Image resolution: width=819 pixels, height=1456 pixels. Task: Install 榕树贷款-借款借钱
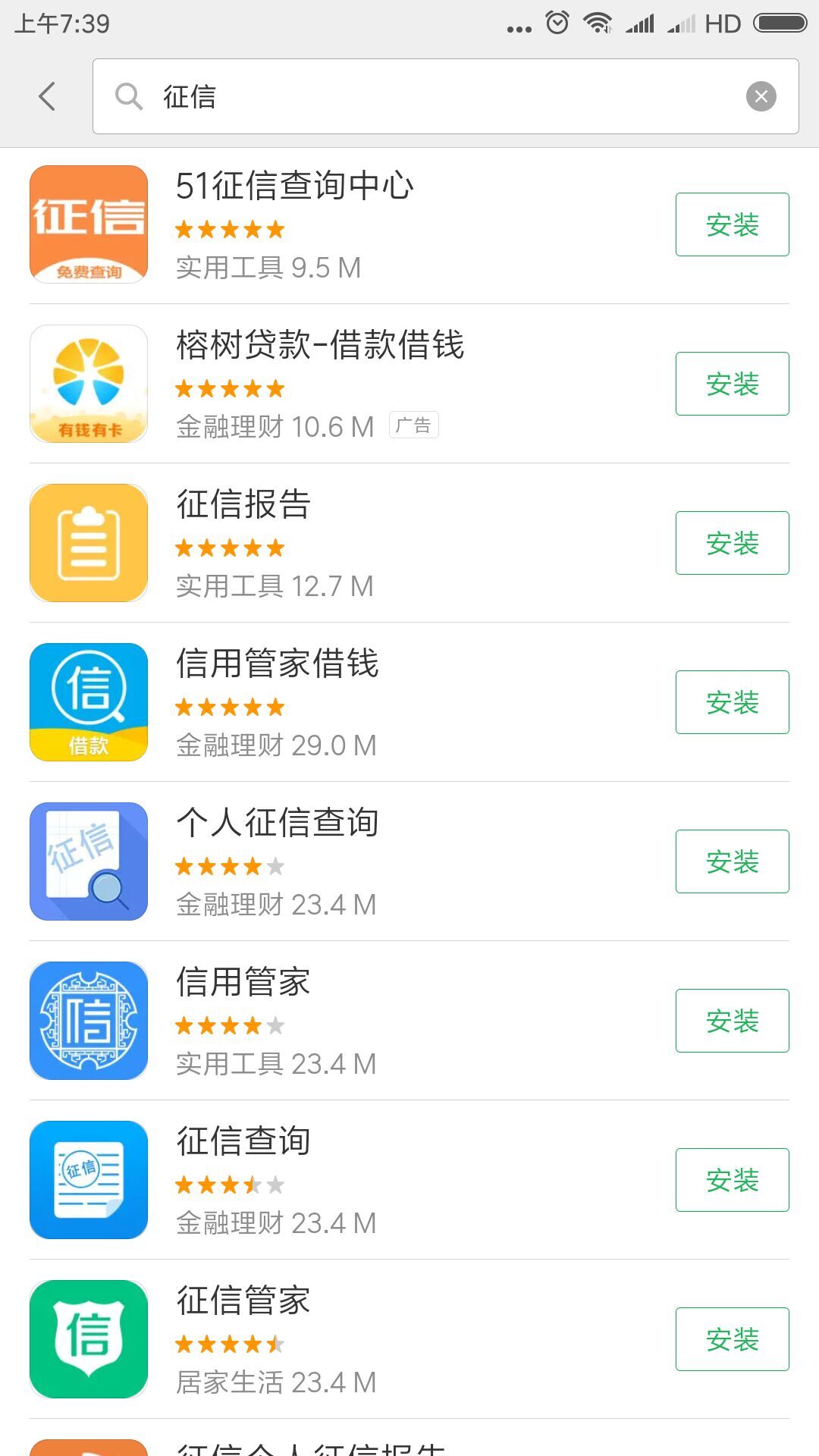(x=732, y=384)
